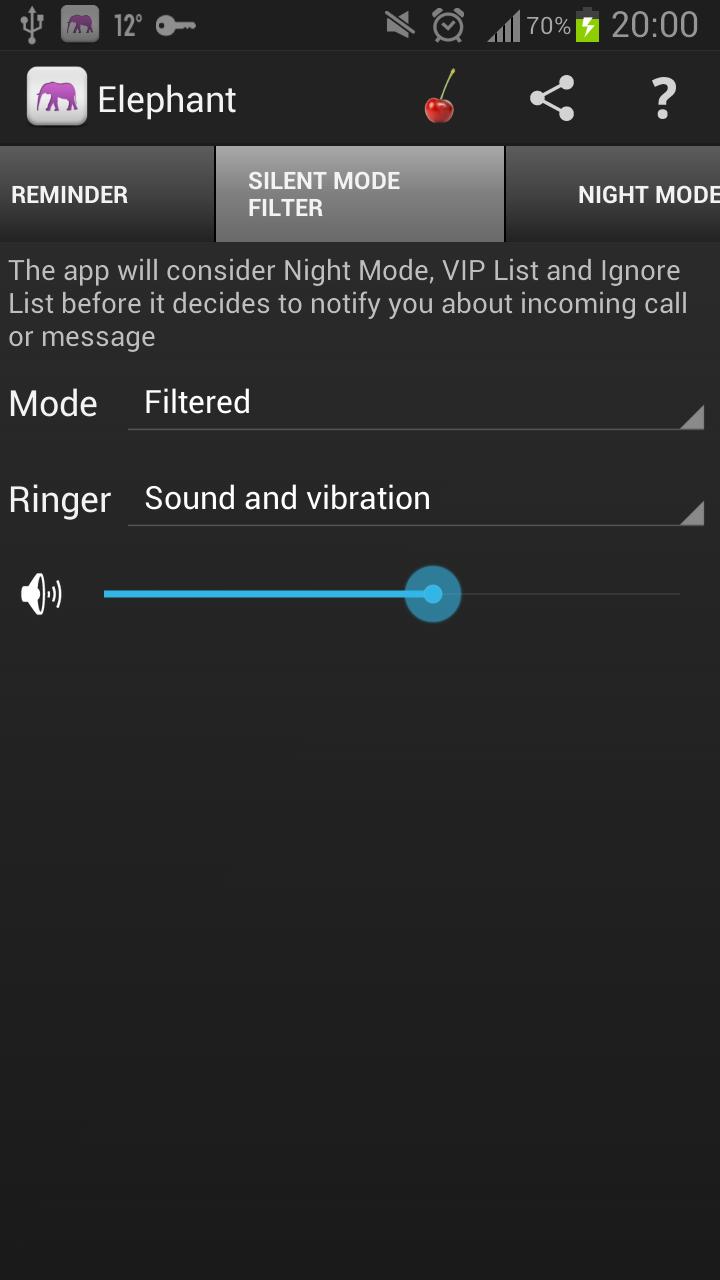The height and width of the screenshot is (1280, 720).
Task: Tap the speaker volume icon
Action: (40, 592)
